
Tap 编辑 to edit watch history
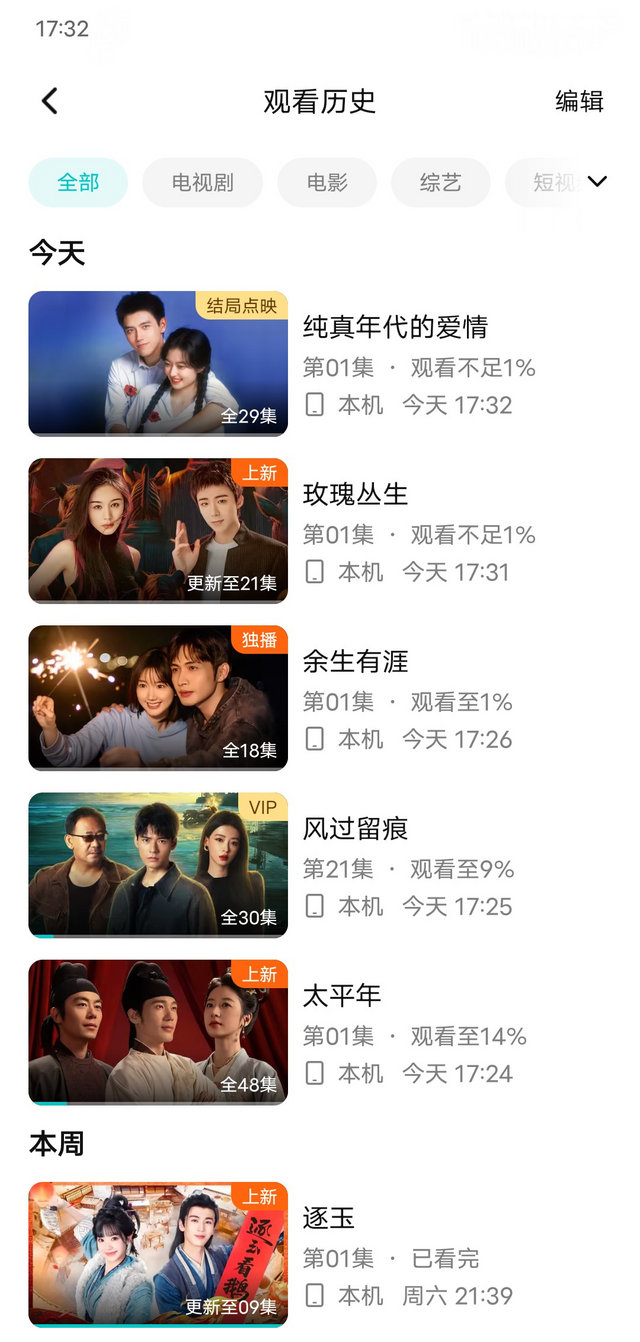[579, 101]
